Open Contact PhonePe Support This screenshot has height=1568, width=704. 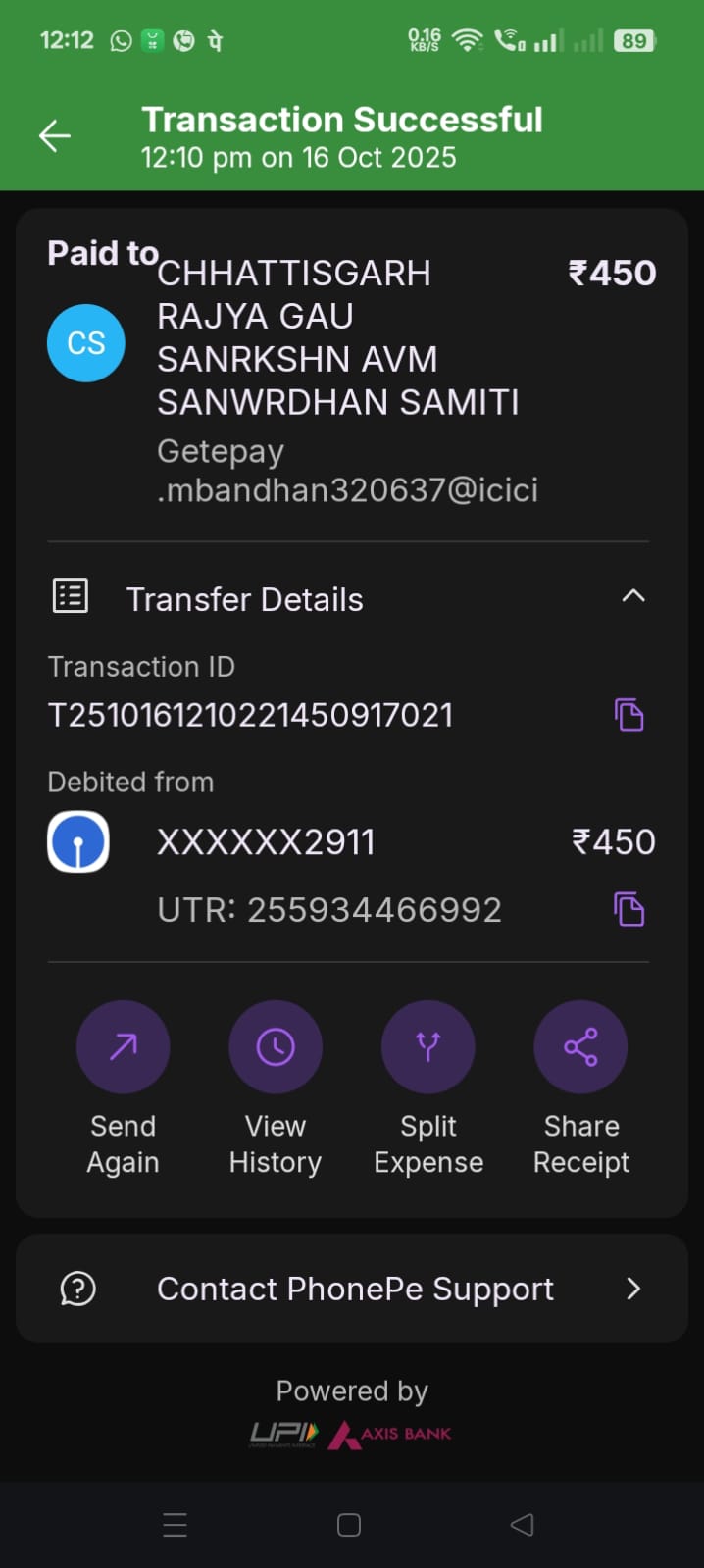click(x=352, y=1289)
